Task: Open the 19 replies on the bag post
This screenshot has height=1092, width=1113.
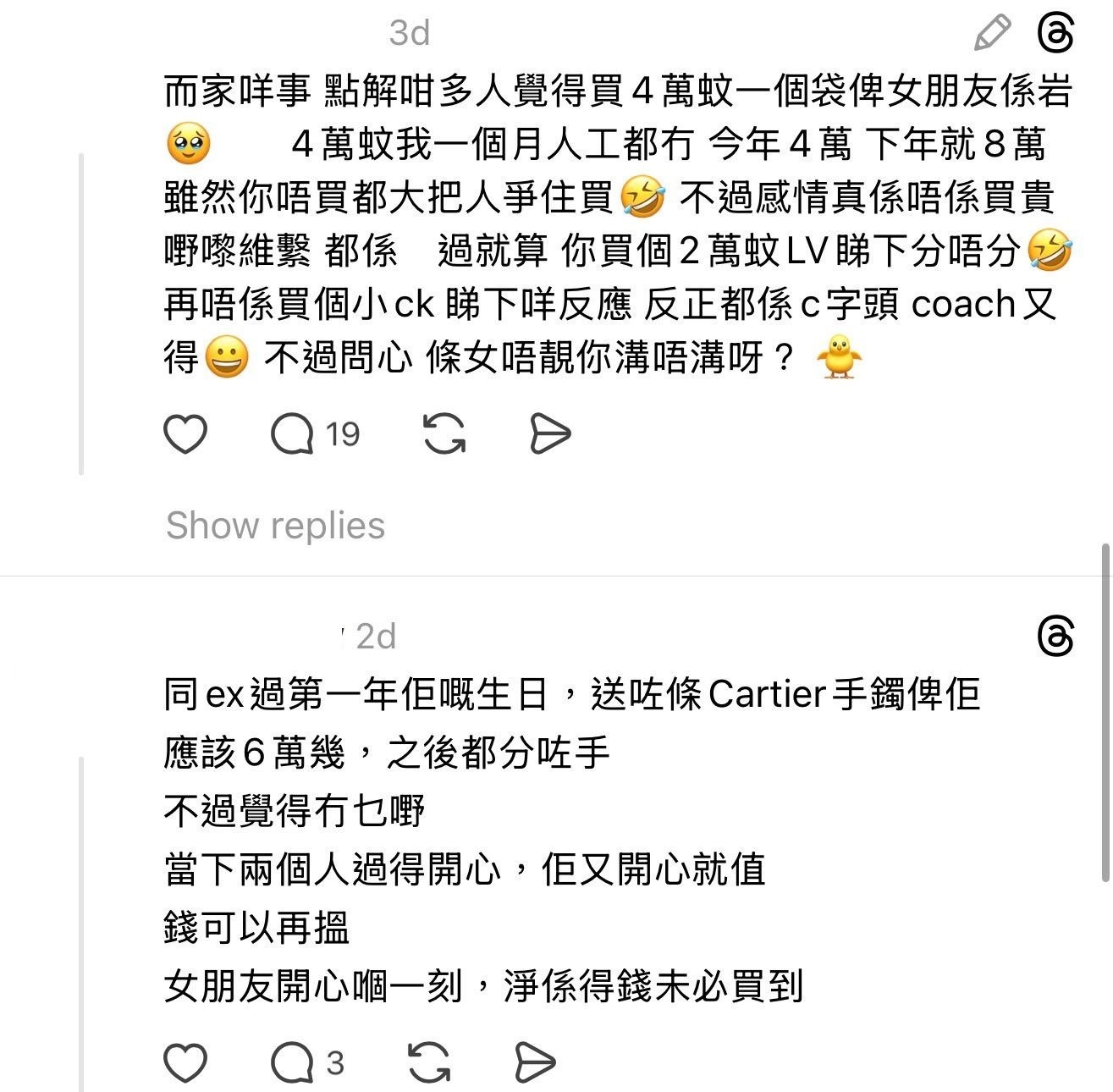Action: point(293,435)
